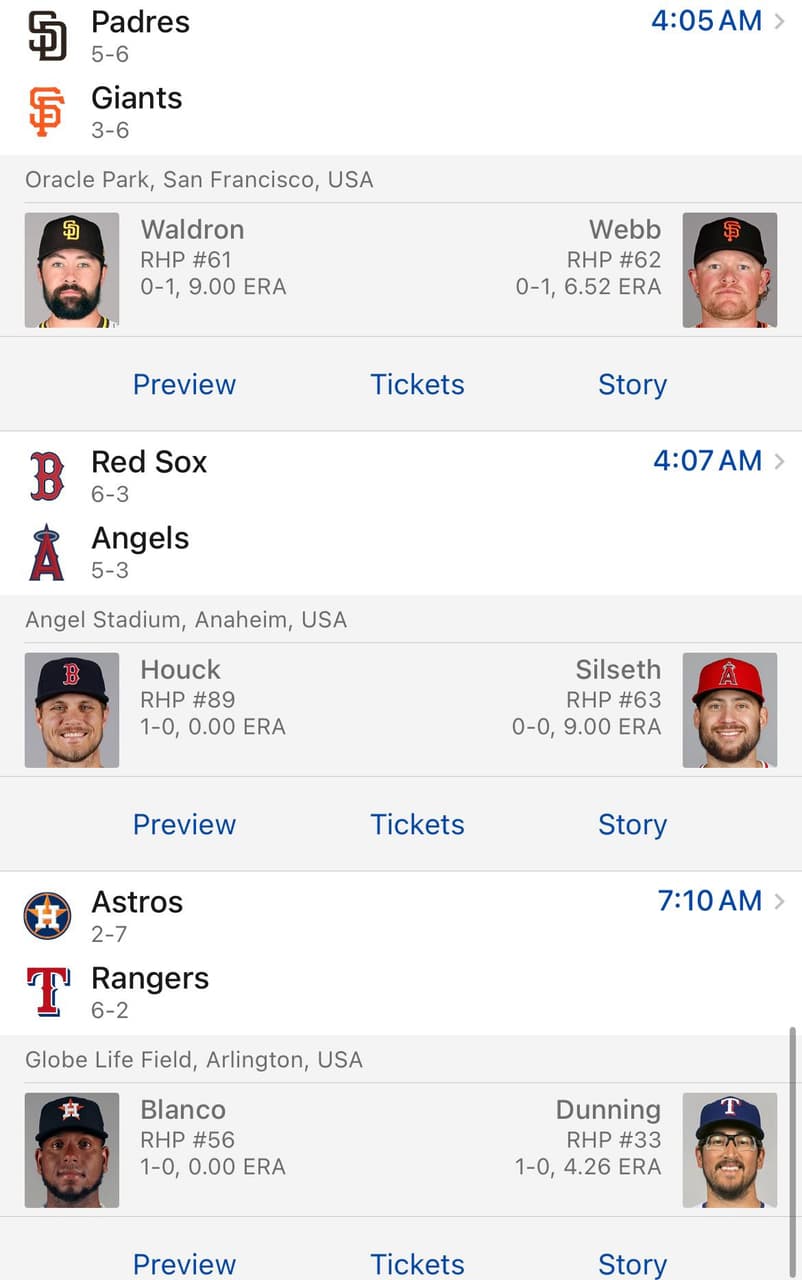Open pitcher Silseth's headshot photo
The width and height of the screenshot is (802, 1280).
pos(730,710)
